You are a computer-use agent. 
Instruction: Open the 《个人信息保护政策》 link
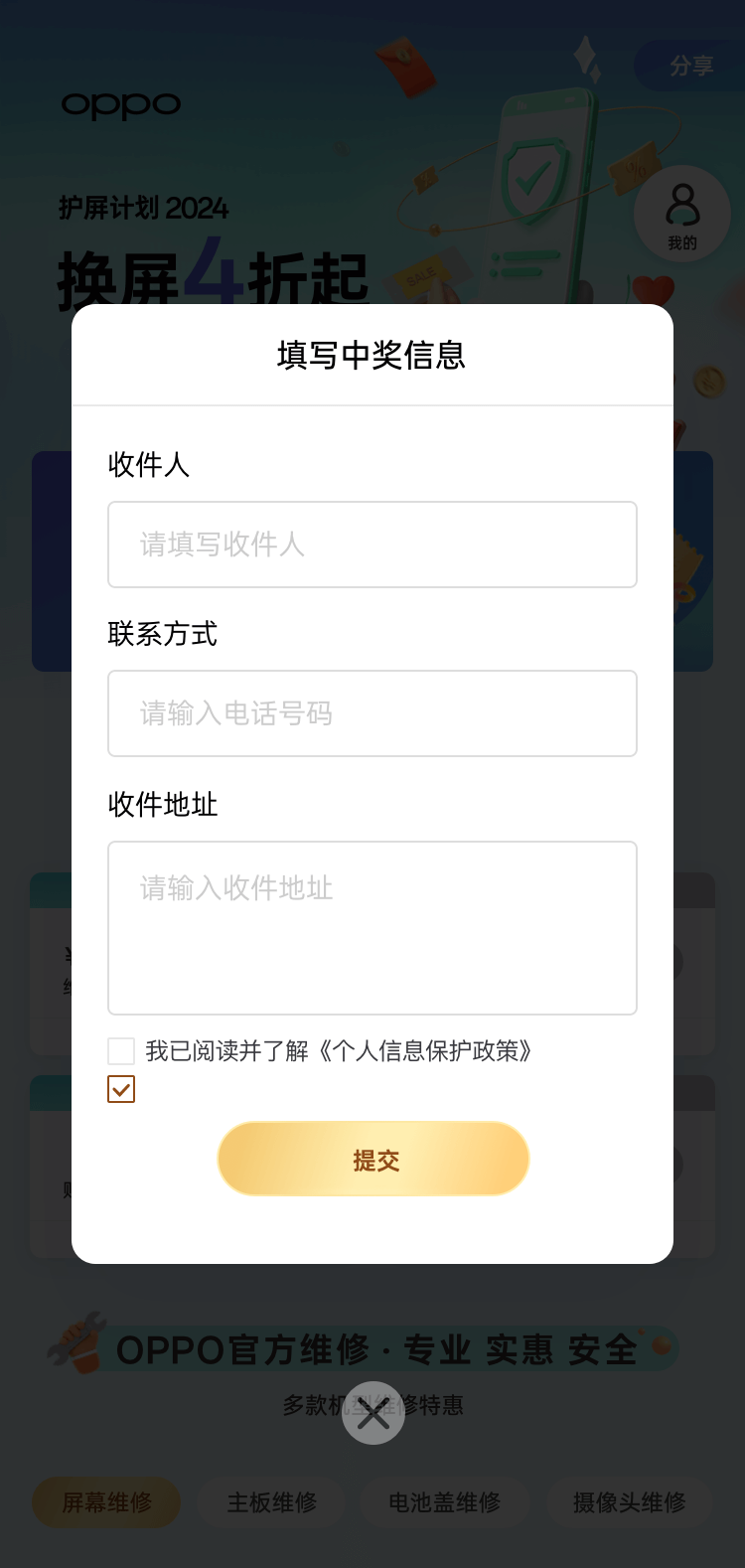pyautogui.click(x=425, y=1051)
